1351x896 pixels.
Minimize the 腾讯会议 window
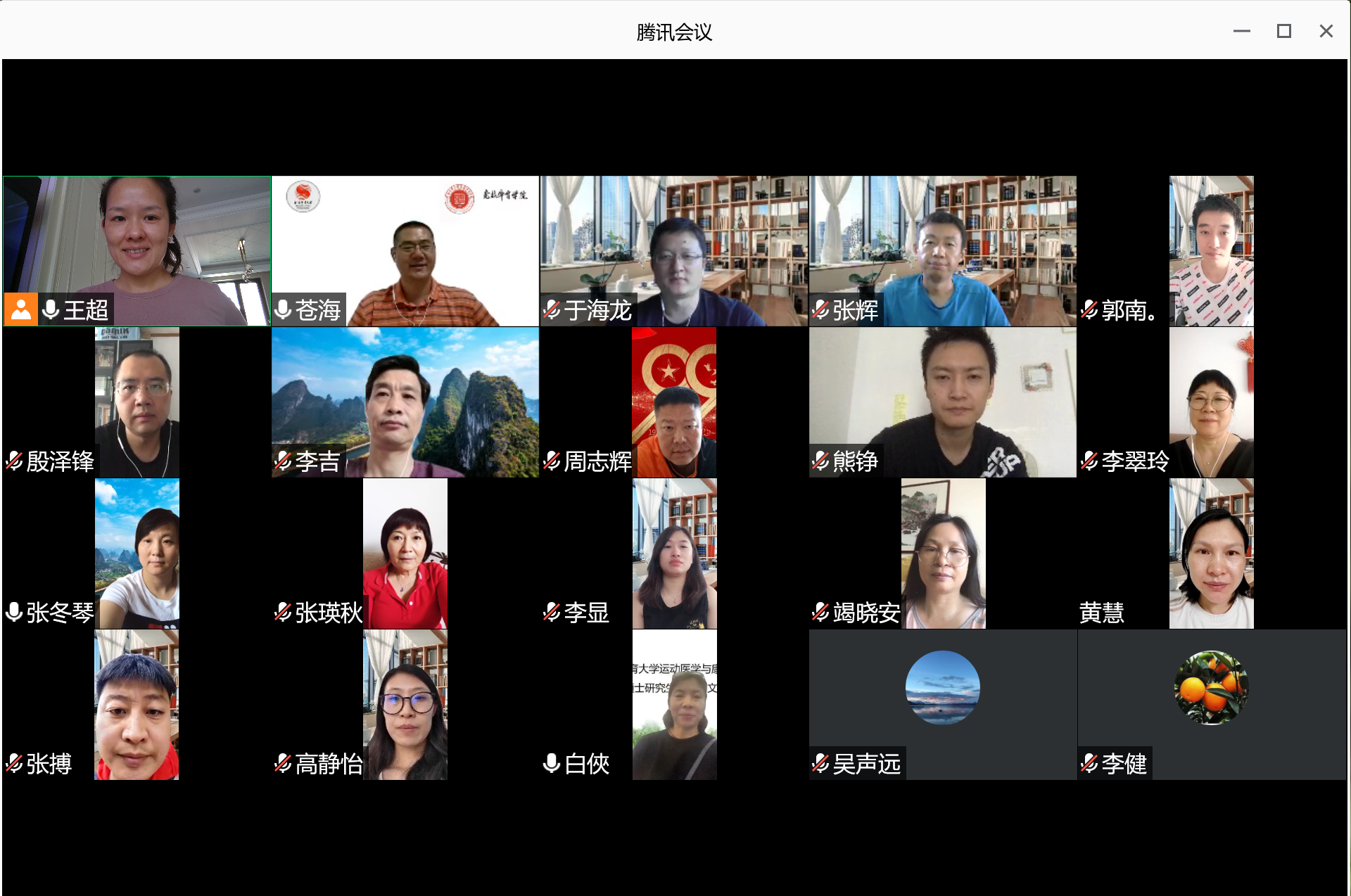pos(1241,31)
